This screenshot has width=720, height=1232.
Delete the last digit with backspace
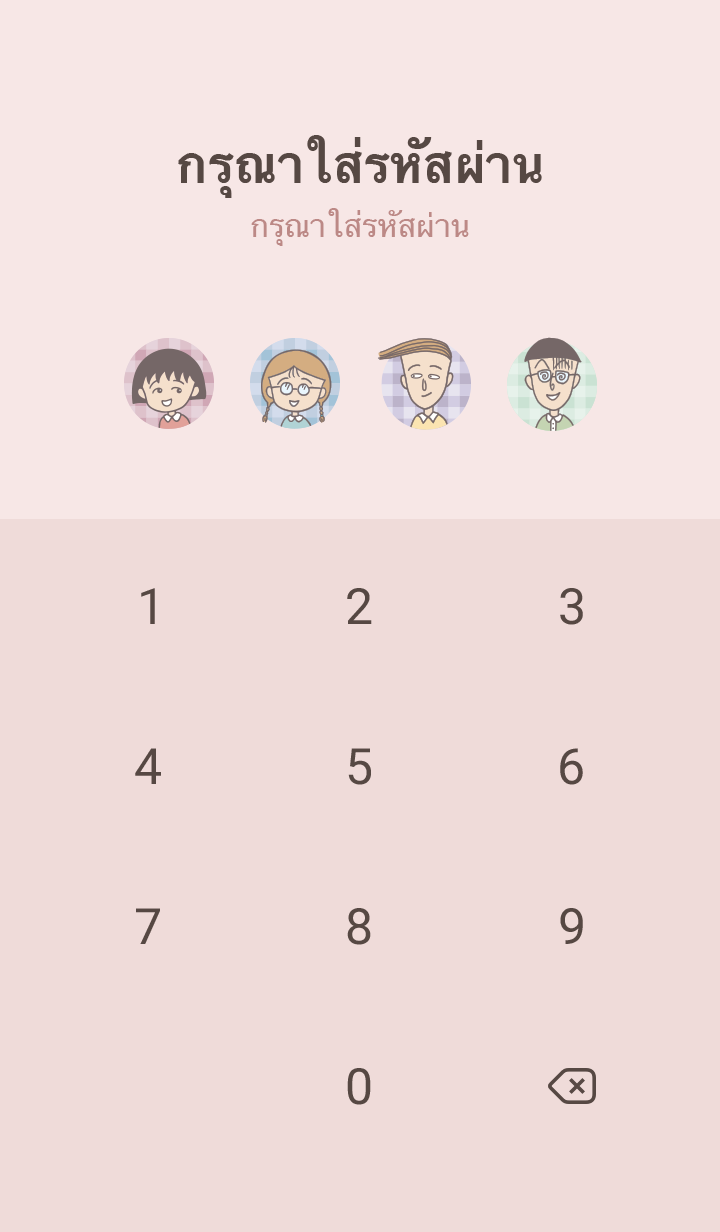[x=572, y=1086]
